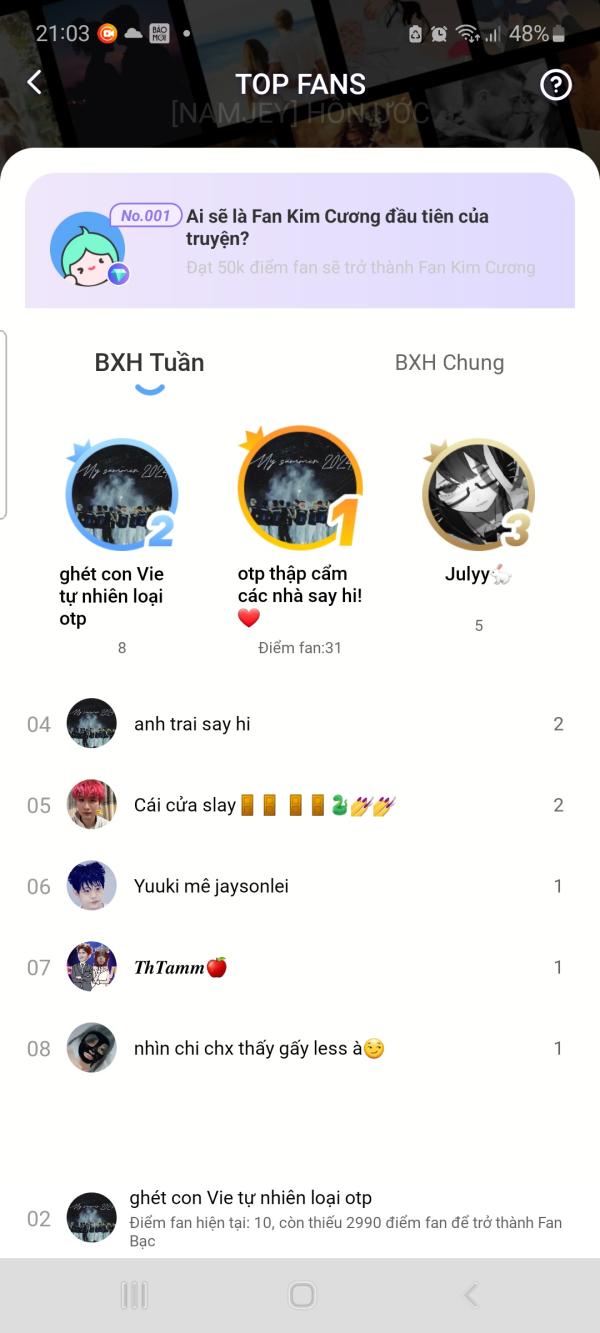Switch to the BXH Chung tab
The width and height of the screenshot is (600, 1333).
click(x=449, y=363)
